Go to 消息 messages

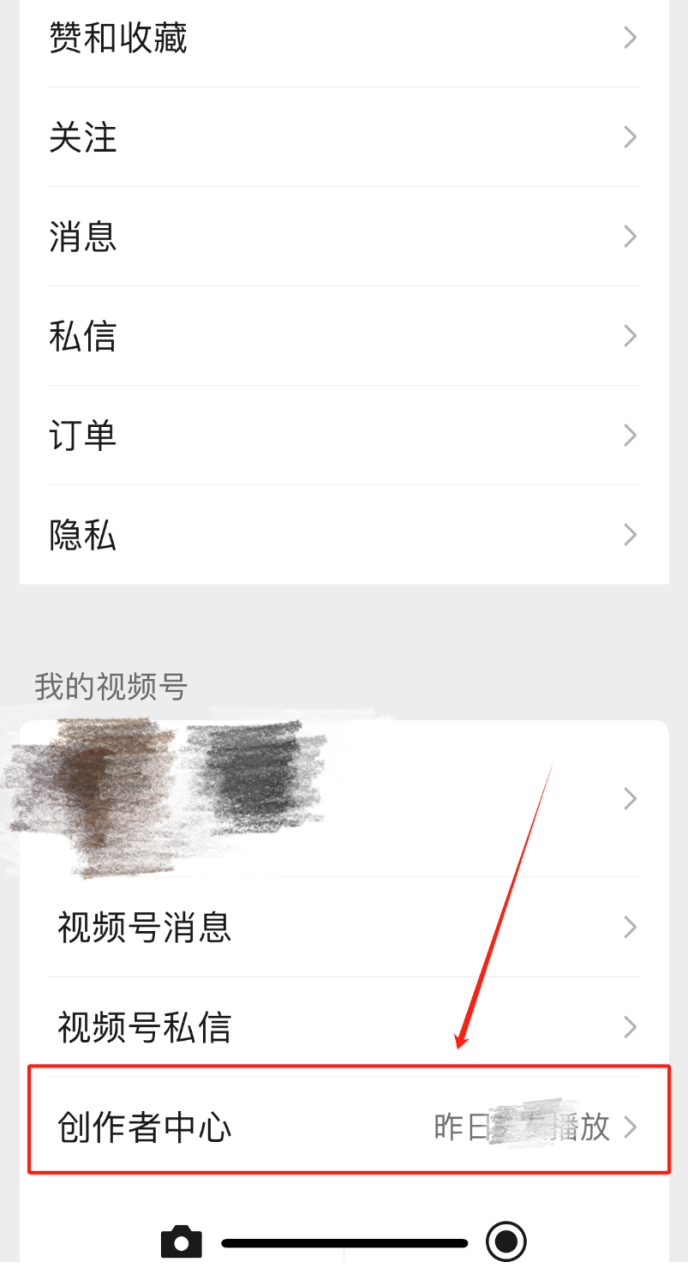tap(344, 237)
